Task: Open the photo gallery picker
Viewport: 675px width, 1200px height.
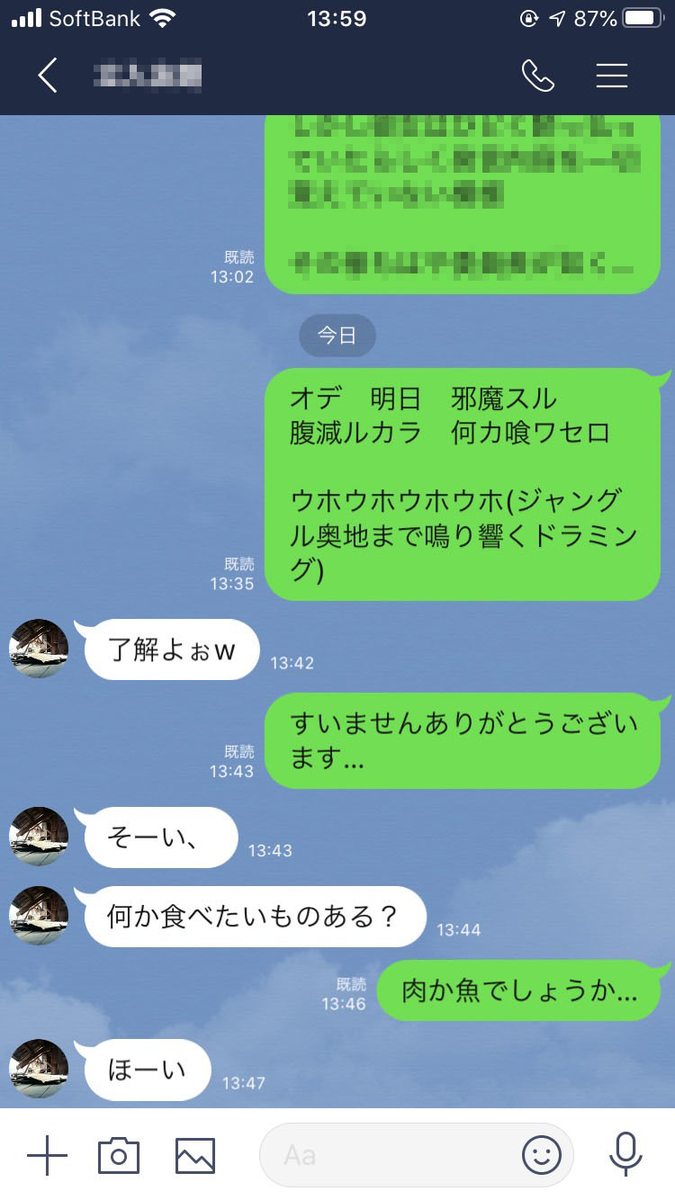Action: tap(195, 1155)
